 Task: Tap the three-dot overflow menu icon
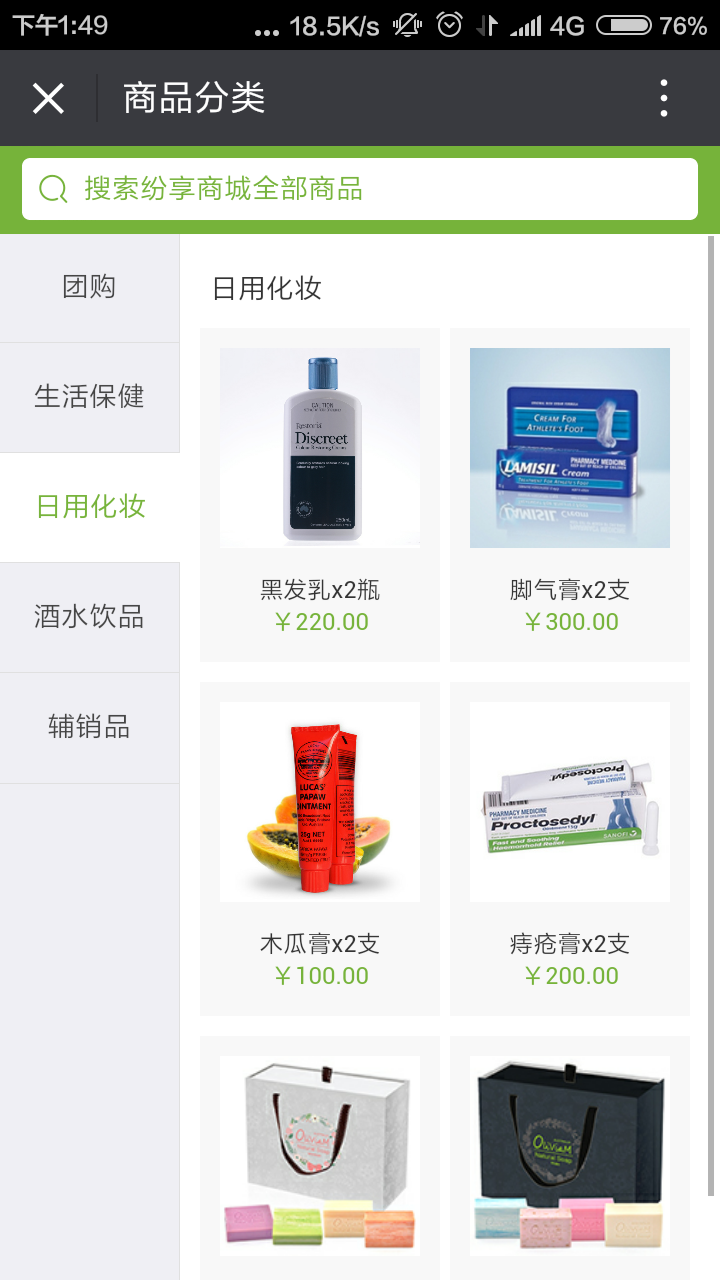663,97
